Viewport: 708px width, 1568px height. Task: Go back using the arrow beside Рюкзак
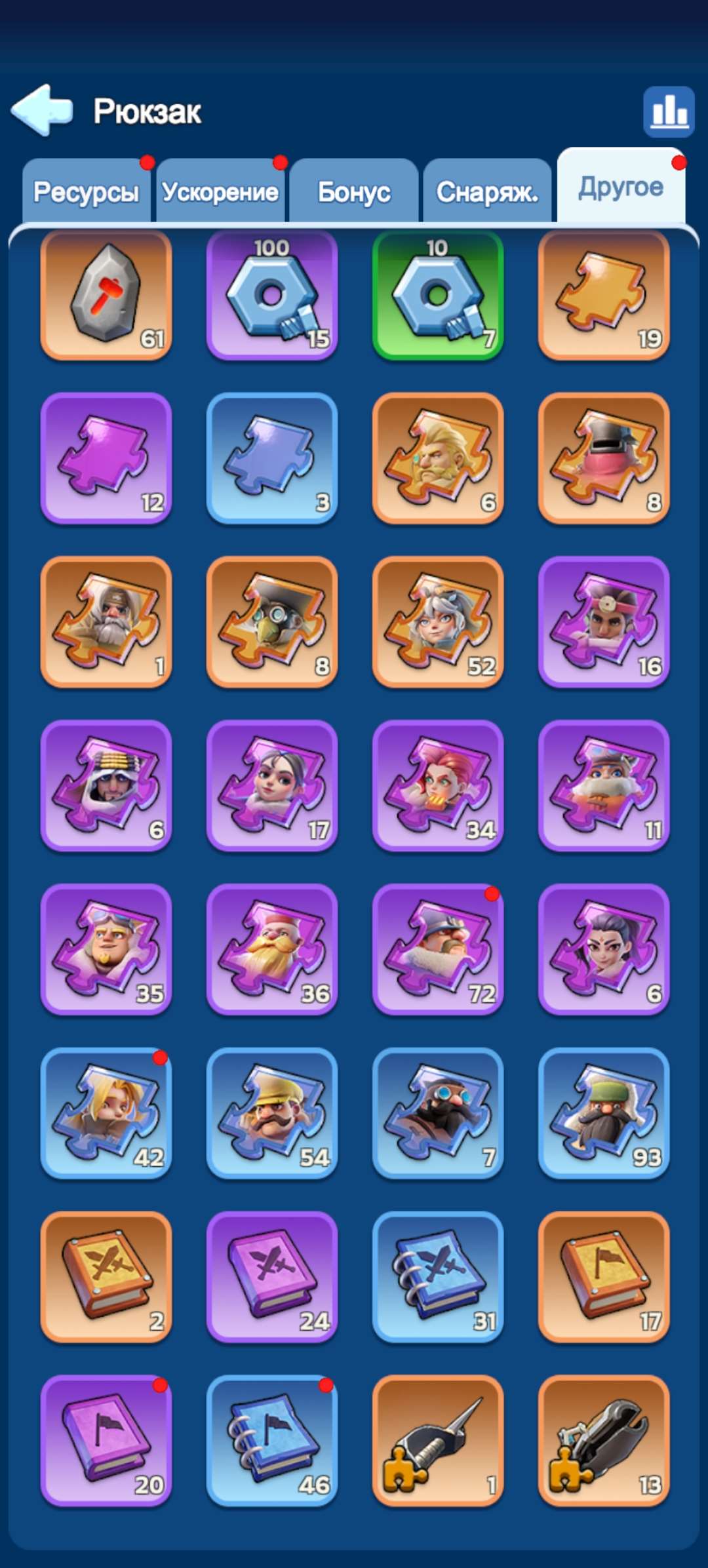tap(43, 109)
